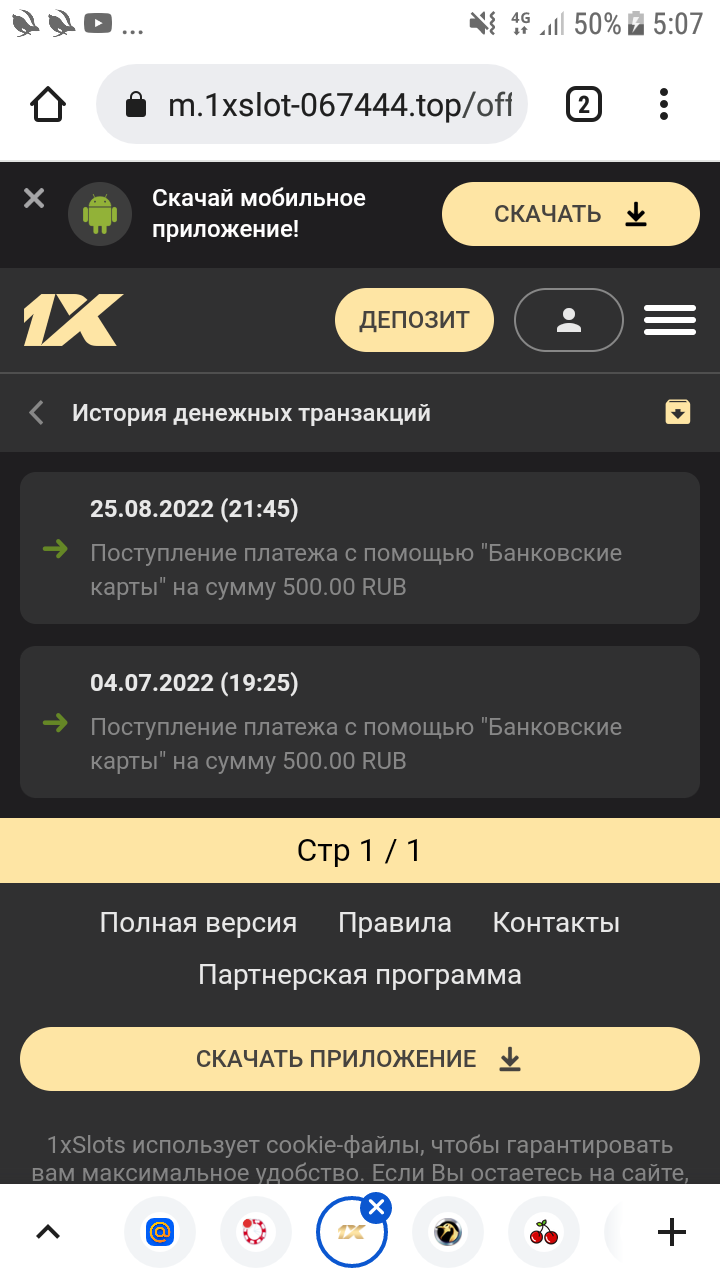The image size is (720, 1280).
Task: Expand the tab strip with the up chevron
Action: pos(48,1232)
